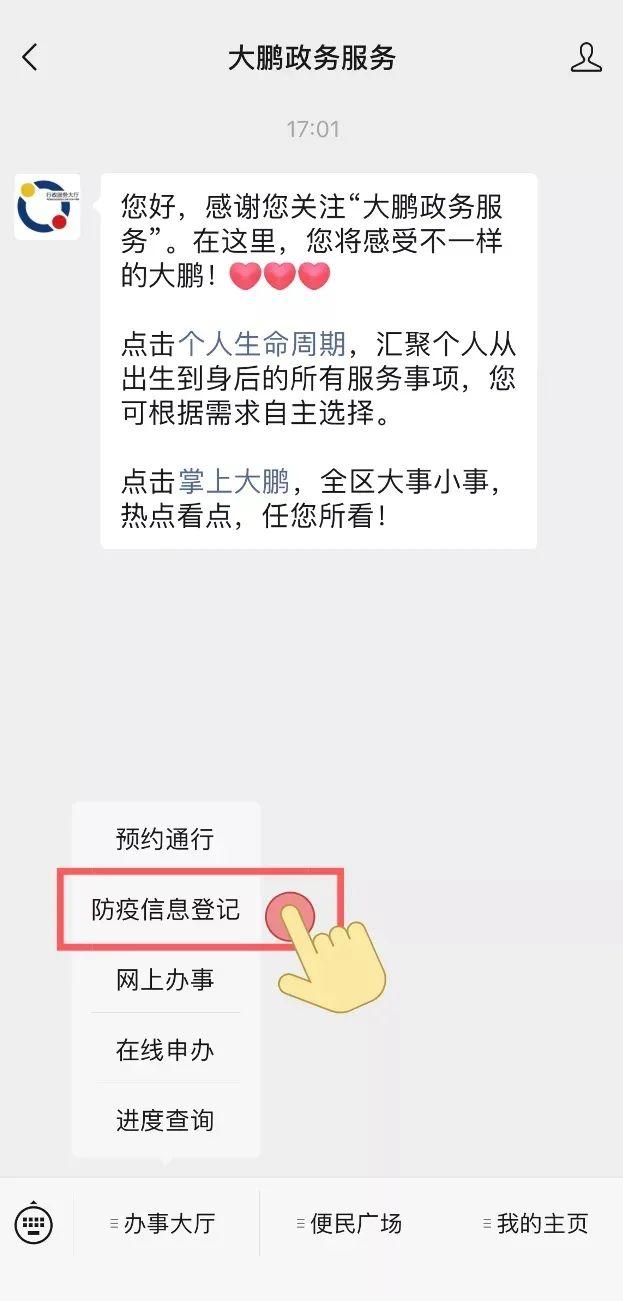
Task: Open the 个人生命周期 link
Action: click(262, 344)
